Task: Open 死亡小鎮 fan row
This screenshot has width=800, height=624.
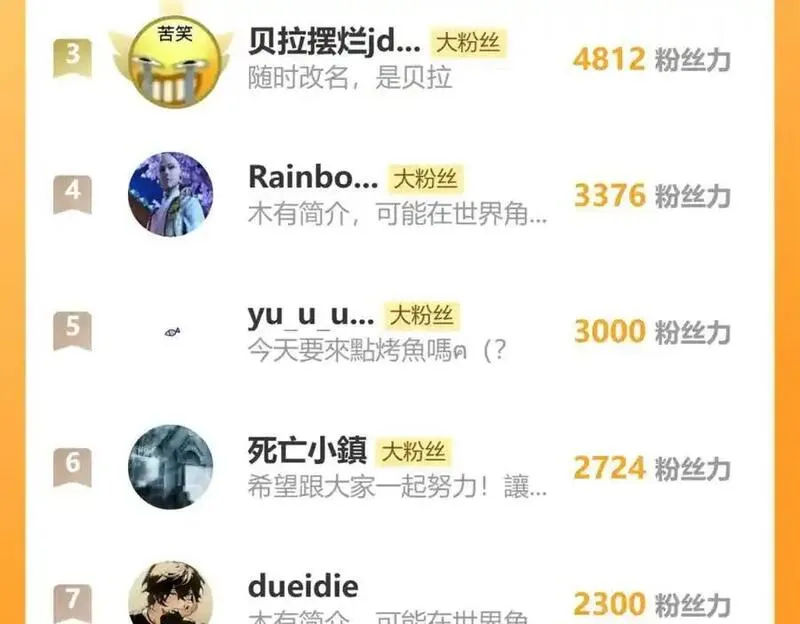Action: tap(400, 467)
